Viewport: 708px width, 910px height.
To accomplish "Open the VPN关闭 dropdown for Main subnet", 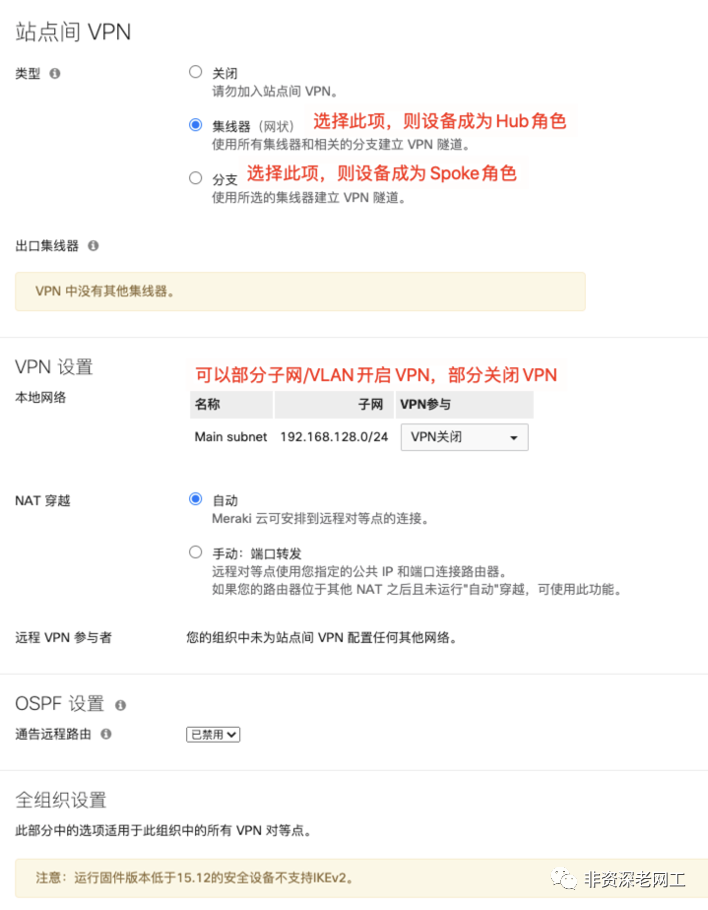I will (464, 437).
